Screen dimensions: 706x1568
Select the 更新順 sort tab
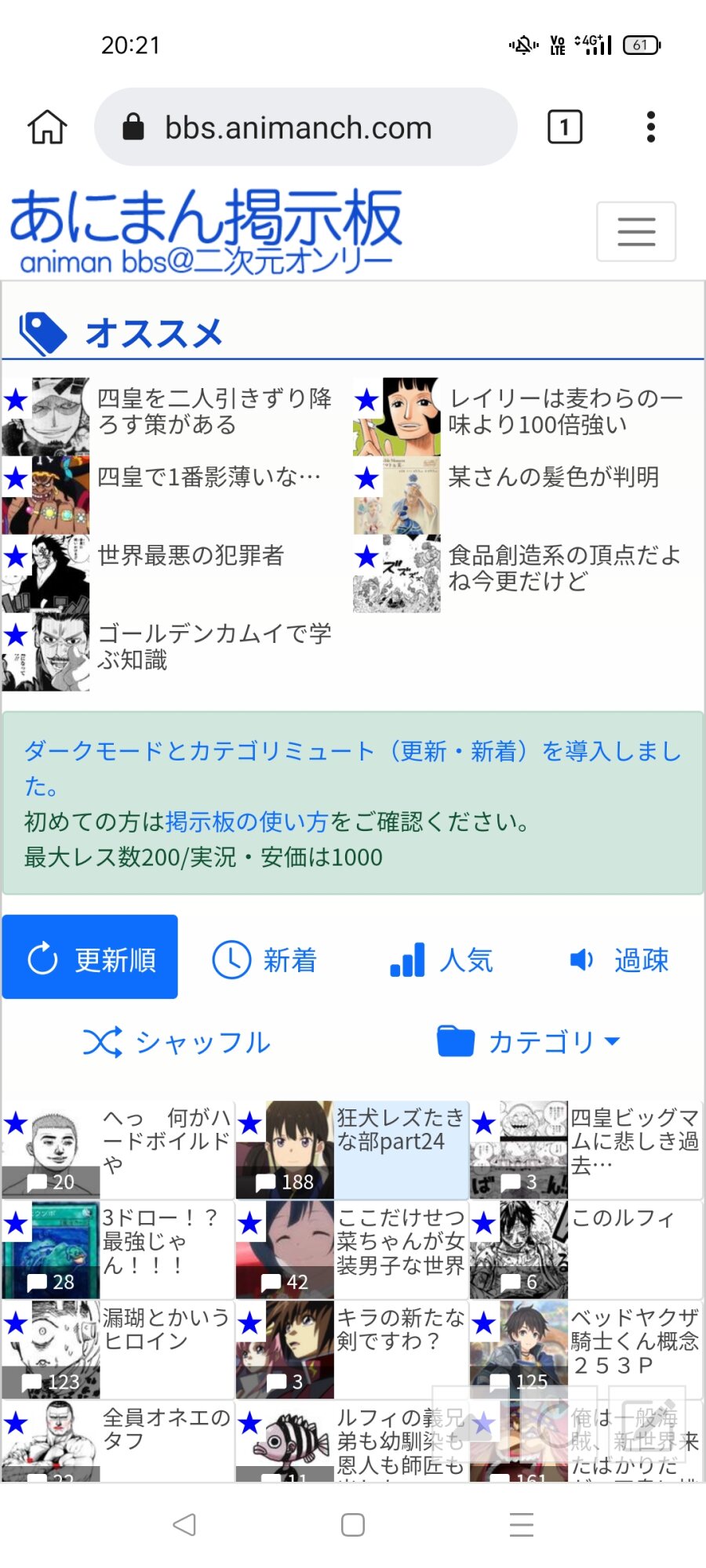click(x=90, y=957)
